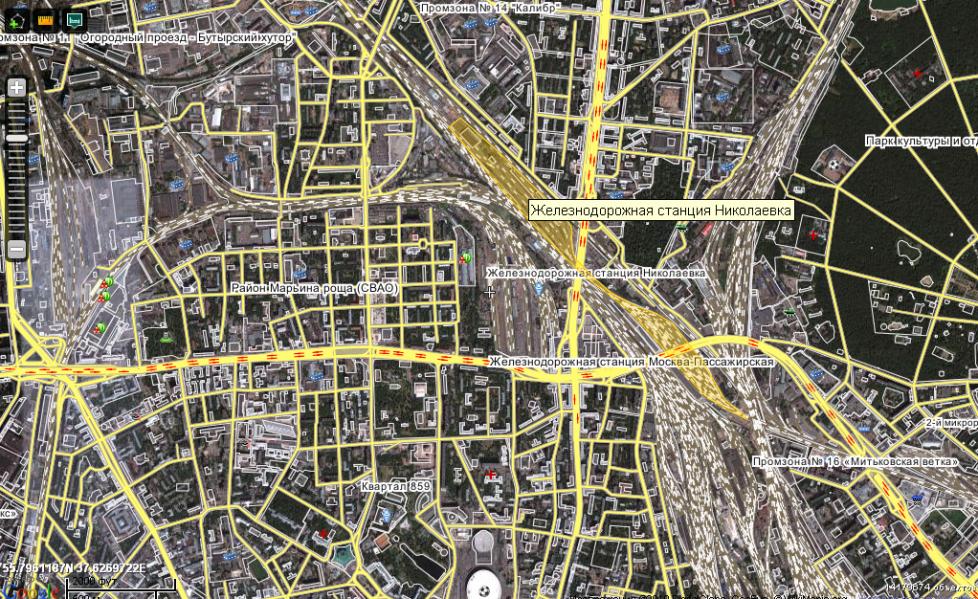Select the Москва-Пассажирская station label
Viewport: 978px width, 599px height.
pyautogui.click(x=630, y=361)
